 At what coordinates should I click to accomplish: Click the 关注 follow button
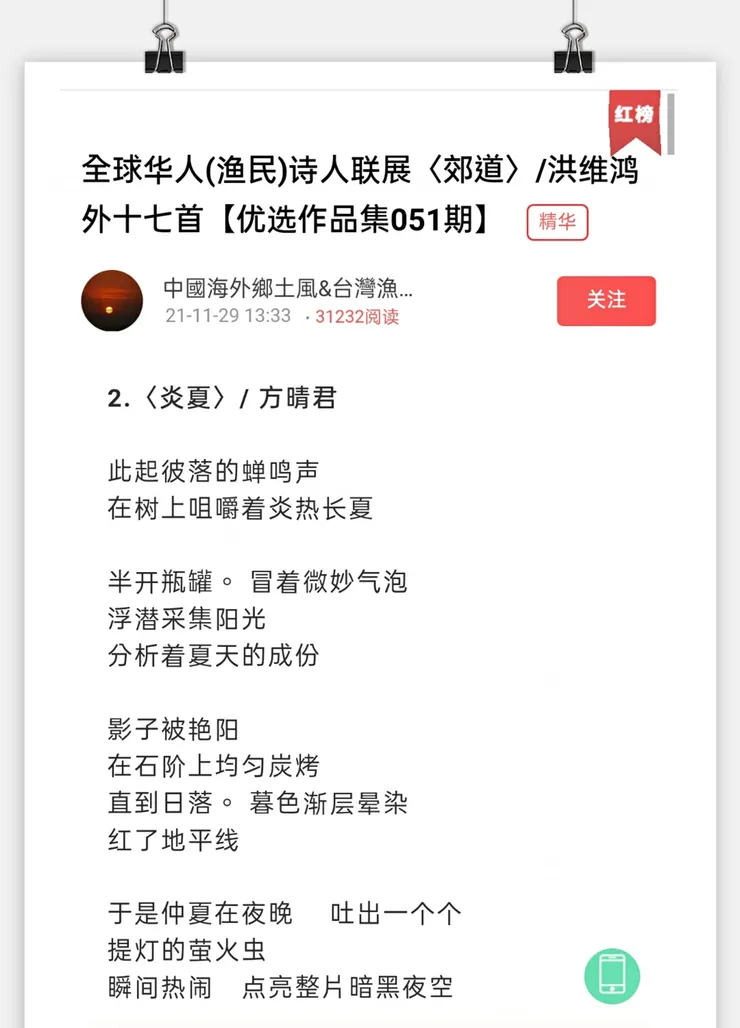pyautogui.click(x=606, y=301)
